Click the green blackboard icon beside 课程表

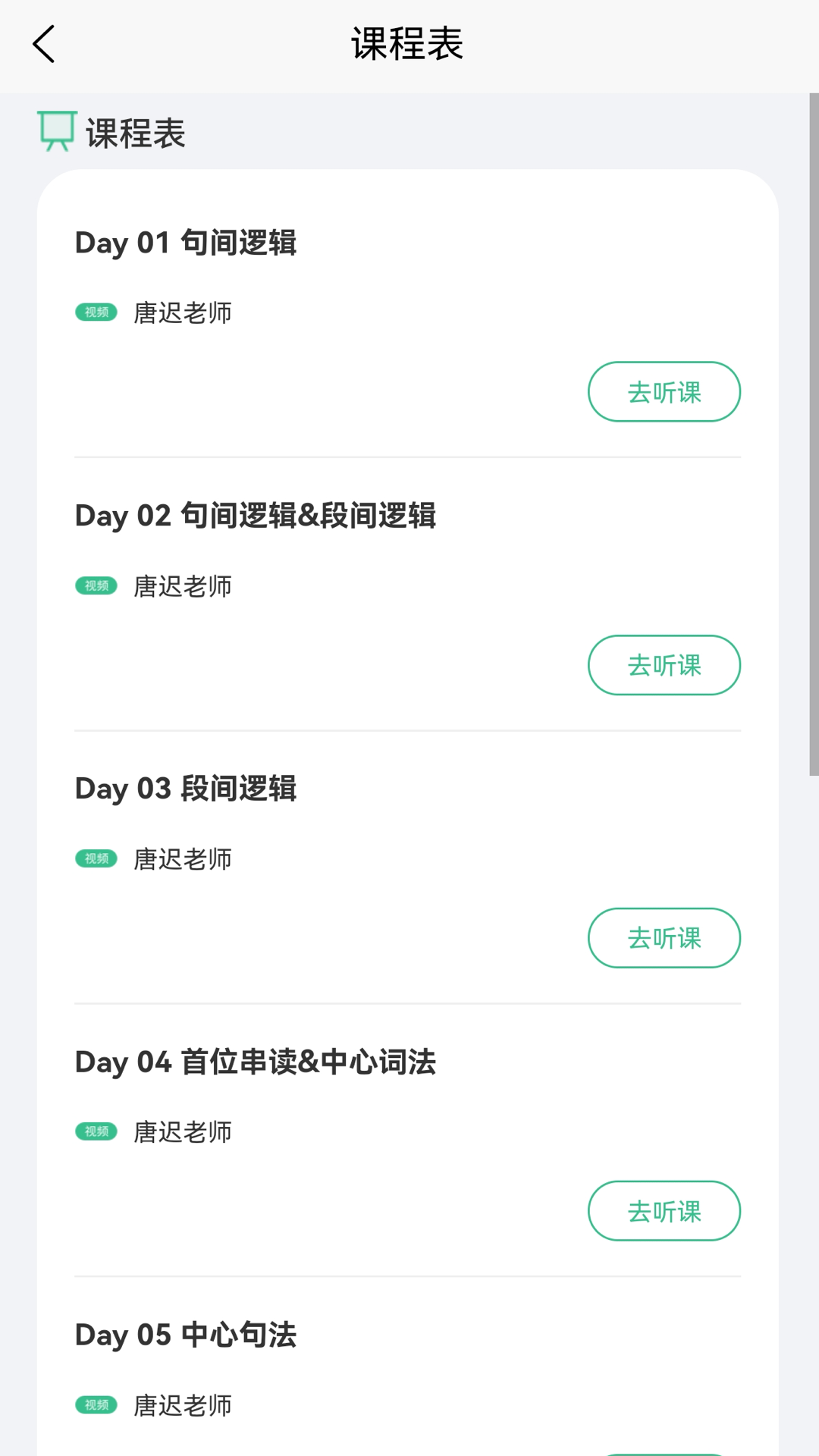pyautogui.click(x=57, y=133)
